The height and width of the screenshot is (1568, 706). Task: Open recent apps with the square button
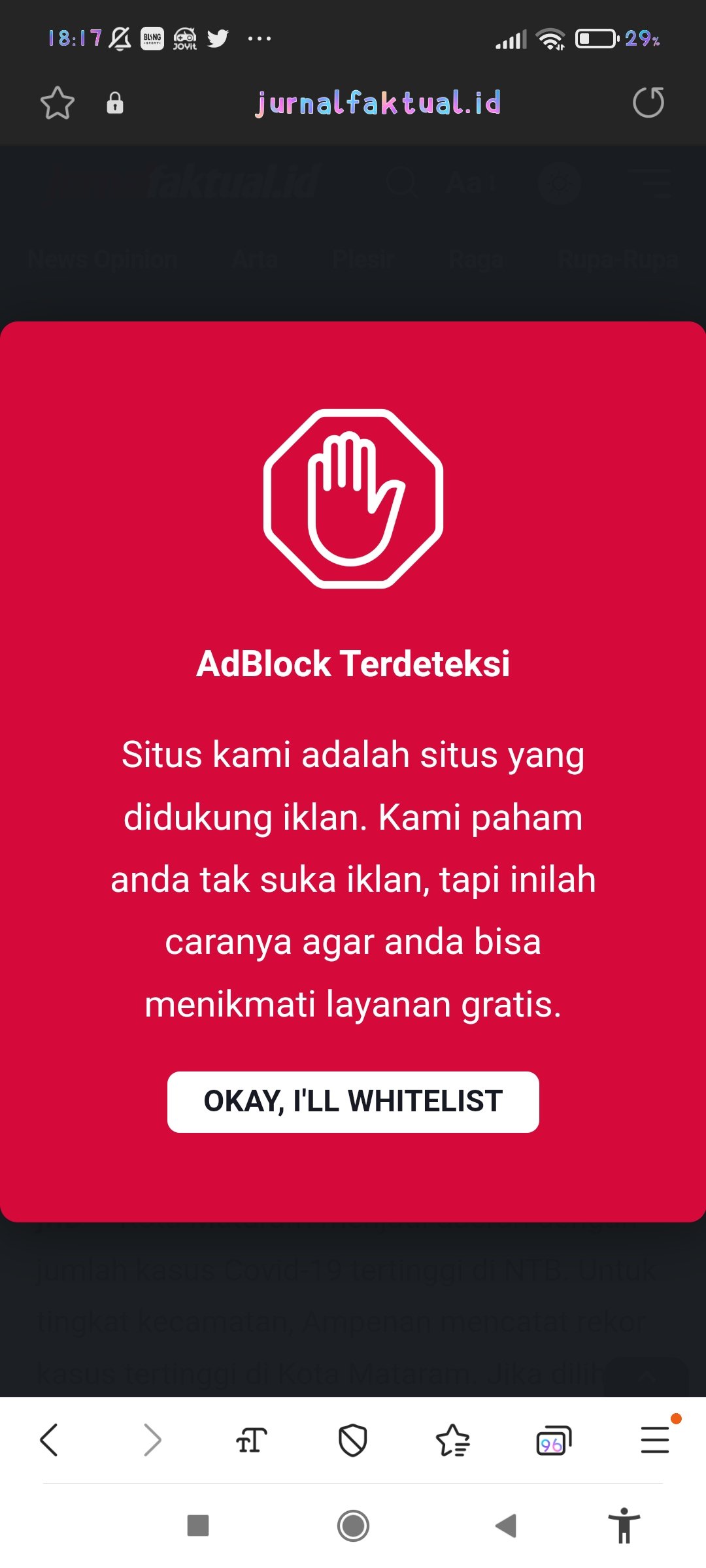coord(198,1526)
